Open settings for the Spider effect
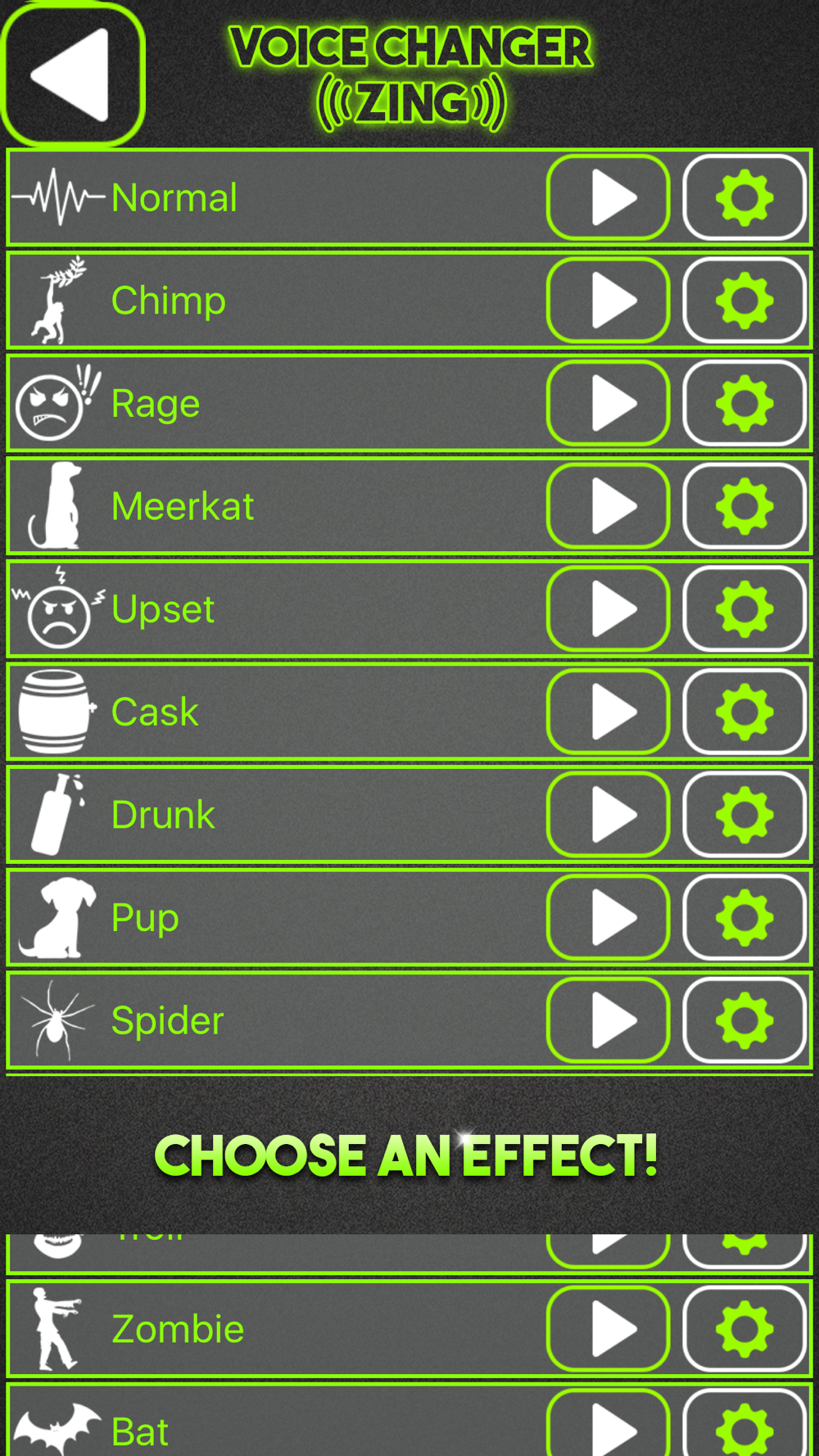819x1456 pixels. 744,1020
